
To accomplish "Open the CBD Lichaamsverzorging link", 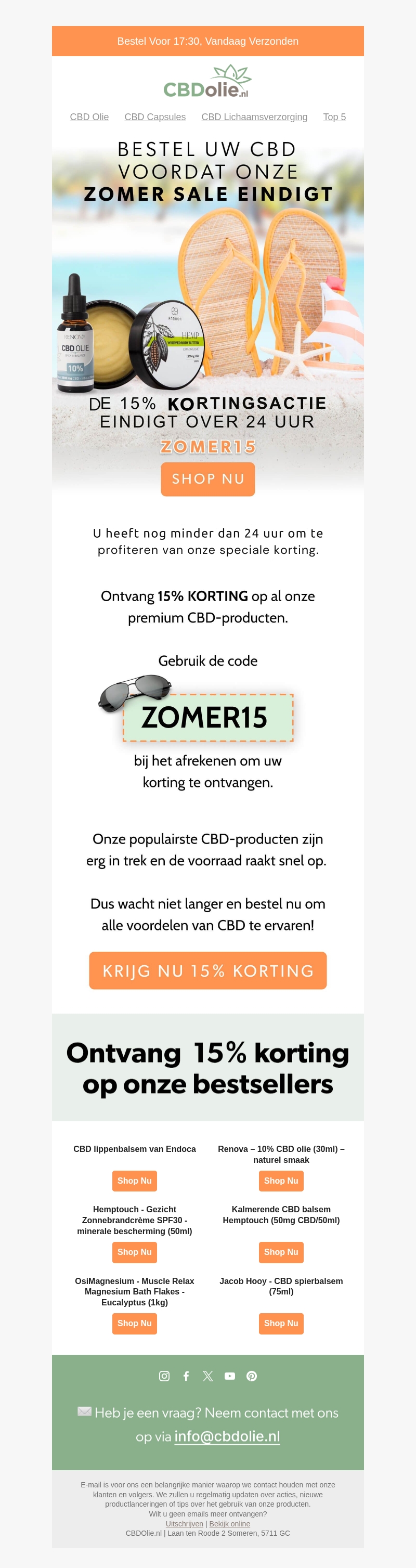I will (254, 117).
